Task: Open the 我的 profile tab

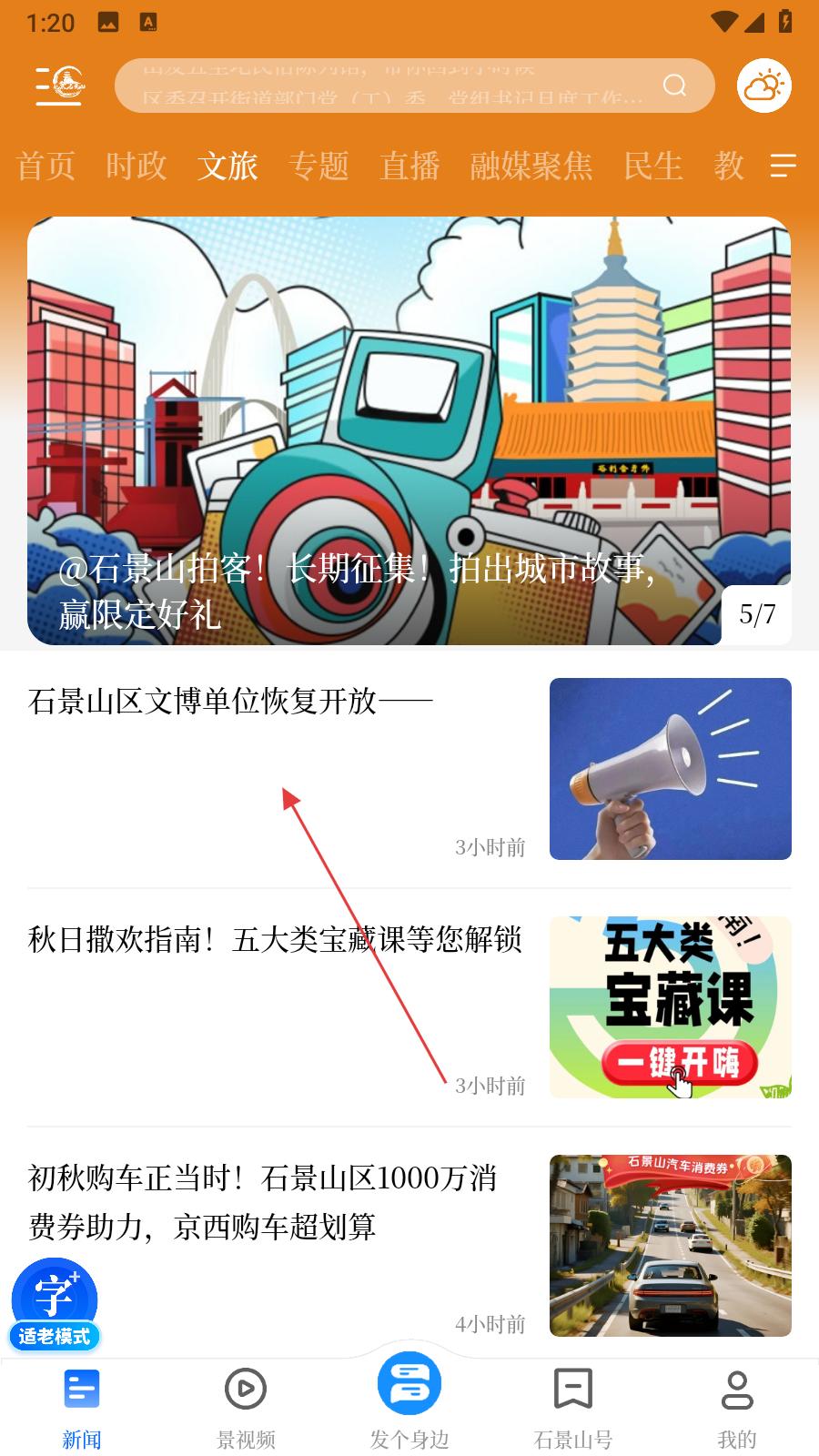Action: coord(736,1406)
